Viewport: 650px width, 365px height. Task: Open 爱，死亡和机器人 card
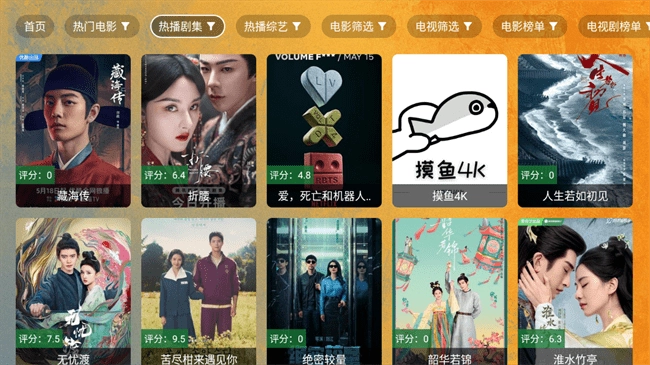click(x=324, y=131)
